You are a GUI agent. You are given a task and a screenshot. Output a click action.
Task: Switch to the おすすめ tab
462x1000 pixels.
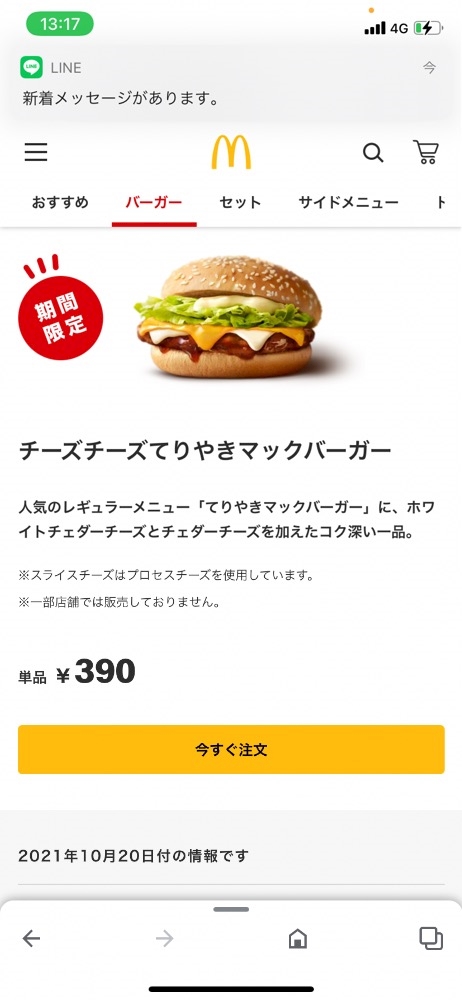pos(60,202)
